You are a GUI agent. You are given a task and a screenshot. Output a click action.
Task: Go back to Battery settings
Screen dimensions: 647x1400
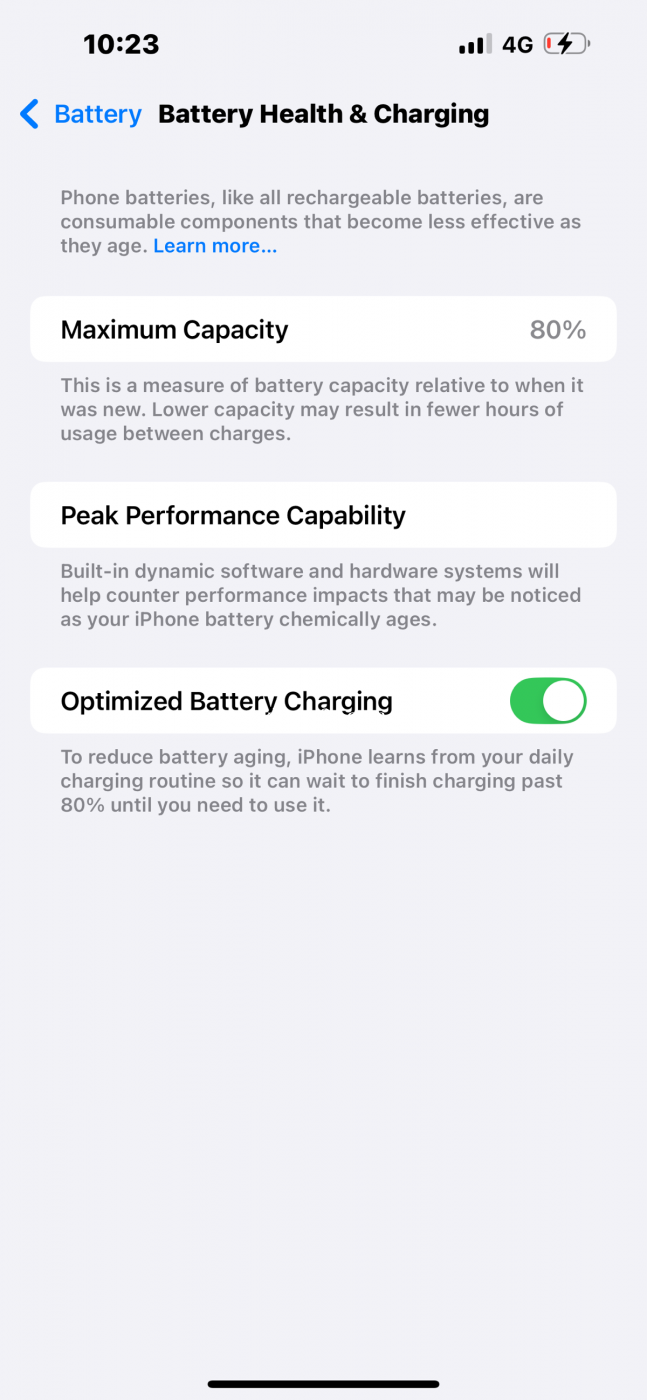[x=81, y=115]
